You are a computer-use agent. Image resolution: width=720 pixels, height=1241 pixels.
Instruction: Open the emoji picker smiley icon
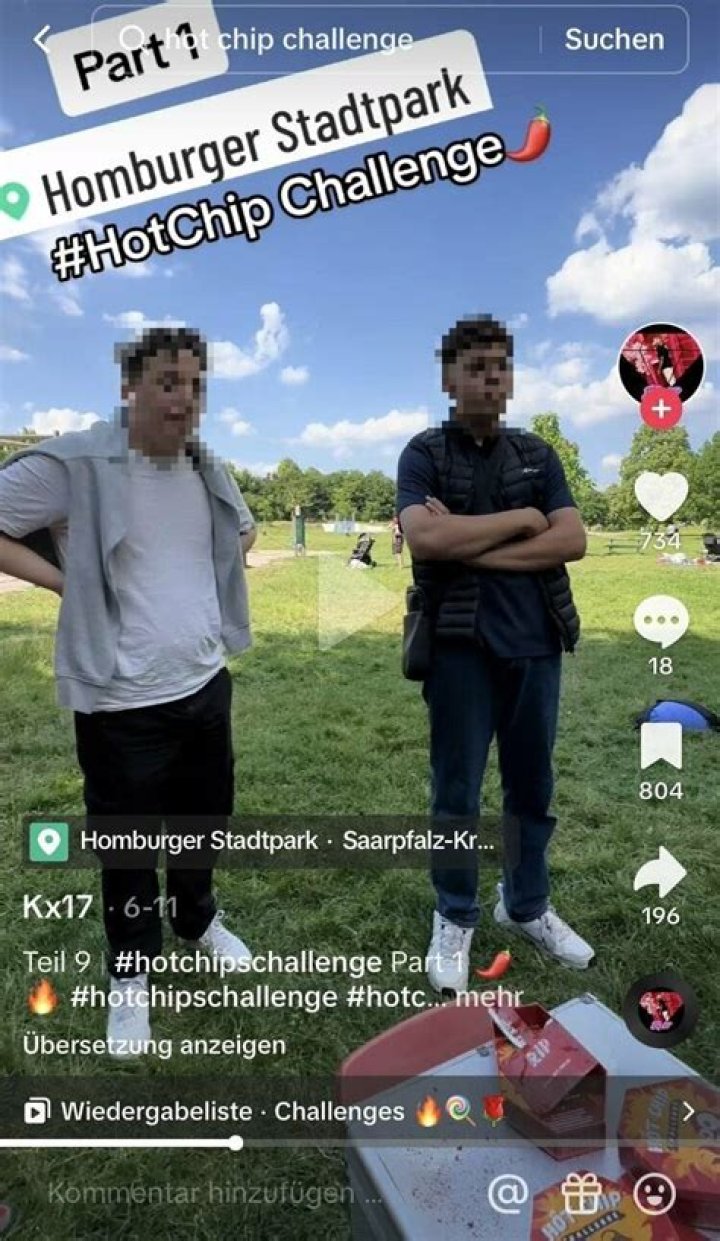point(655,1193)
